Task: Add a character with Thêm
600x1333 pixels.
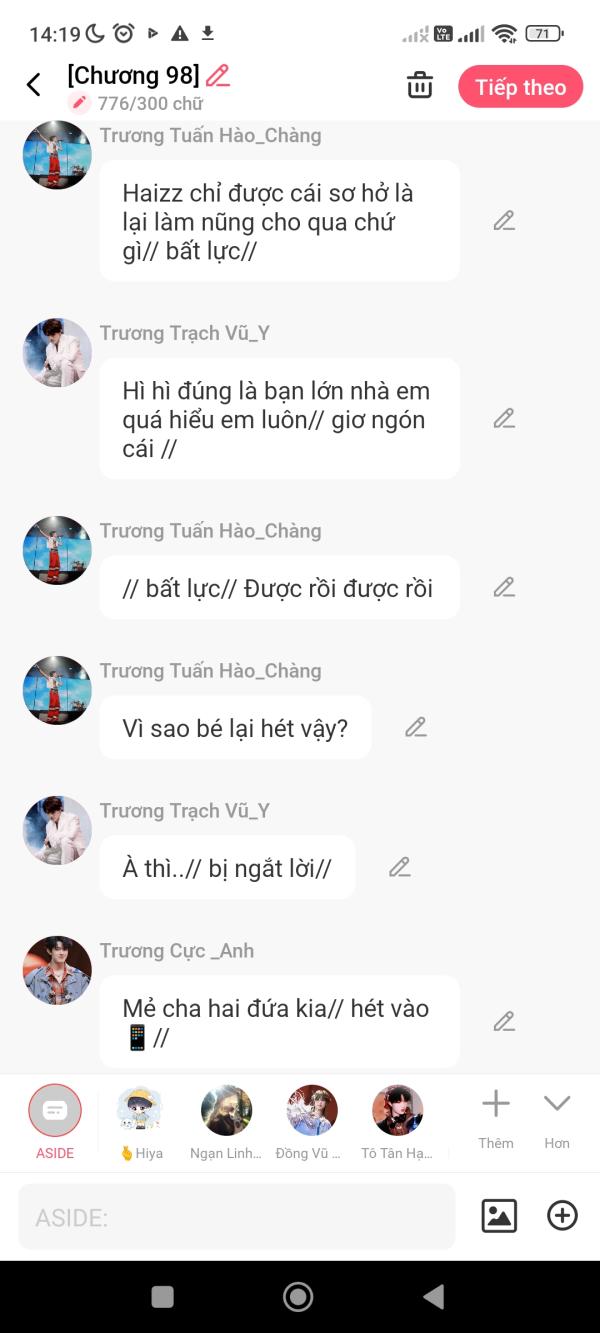Action: (x=496, y=1119)
